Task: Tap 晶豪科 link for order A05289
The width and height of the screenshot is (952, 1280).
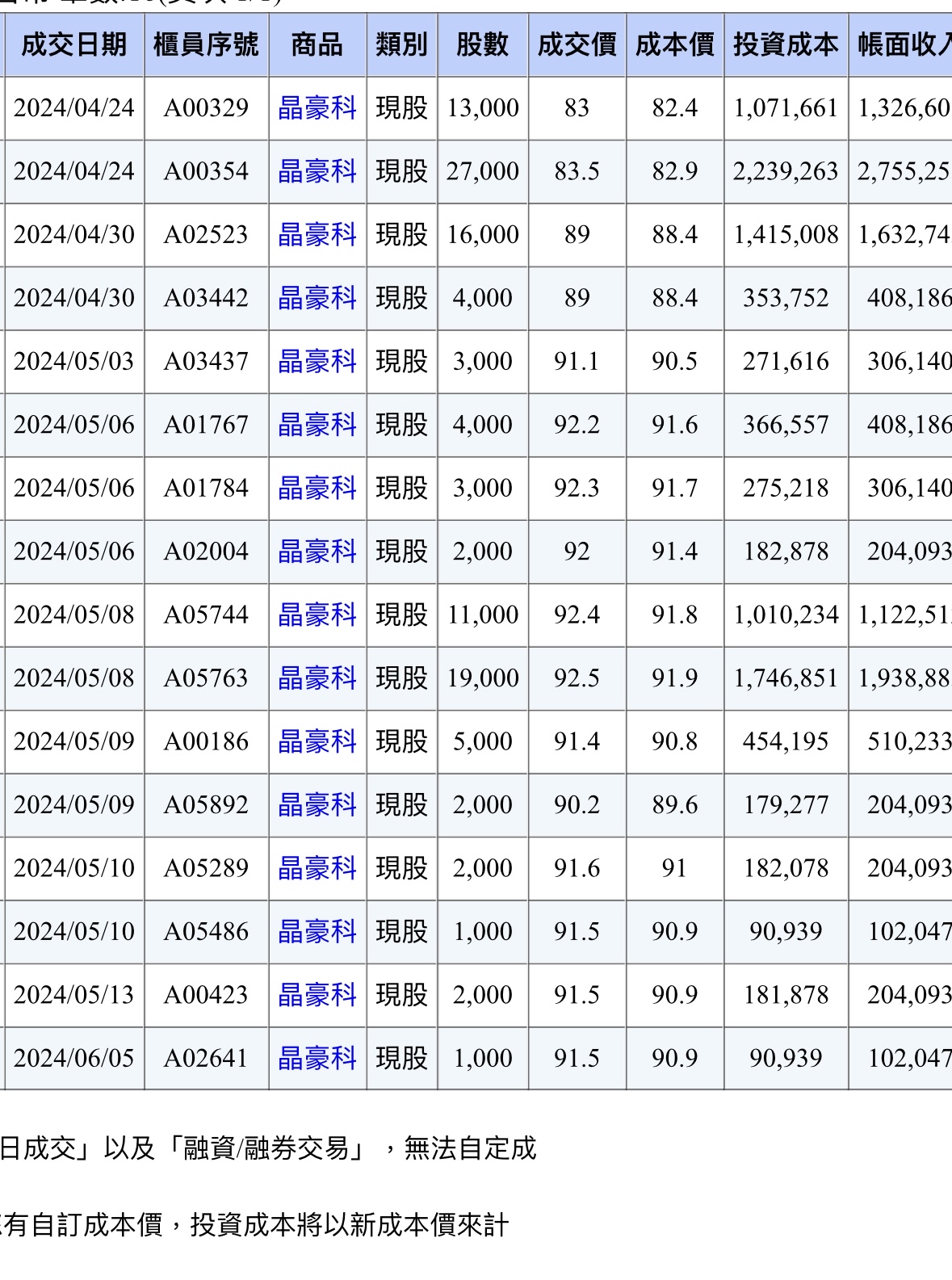Action: 317,868
